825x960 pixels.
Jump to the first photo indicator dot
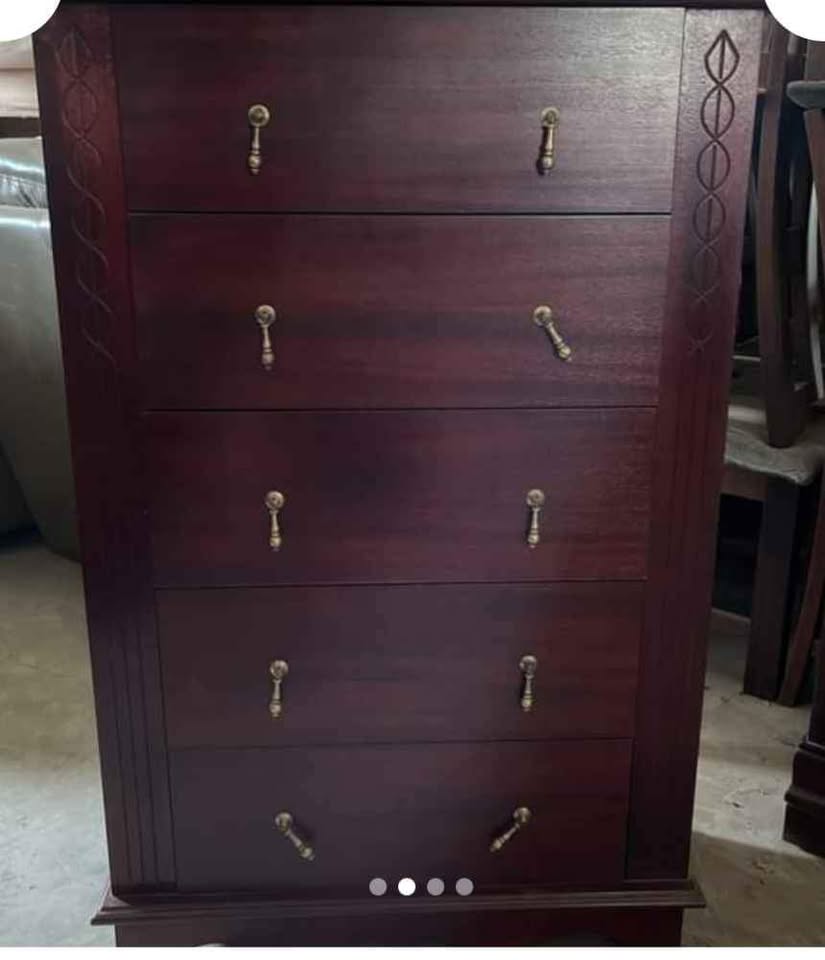[x=378, y=886]
